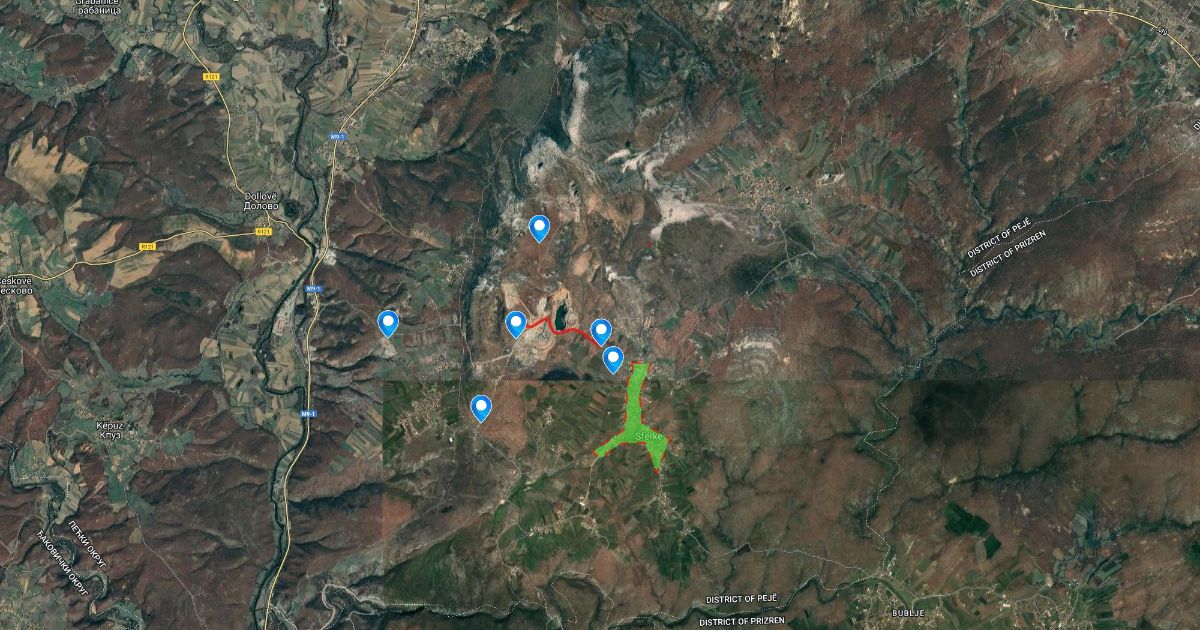Viewport: 1200px width, 630px height.
Task: Open the map pin beside the white quarry
Action: [539, 227]
